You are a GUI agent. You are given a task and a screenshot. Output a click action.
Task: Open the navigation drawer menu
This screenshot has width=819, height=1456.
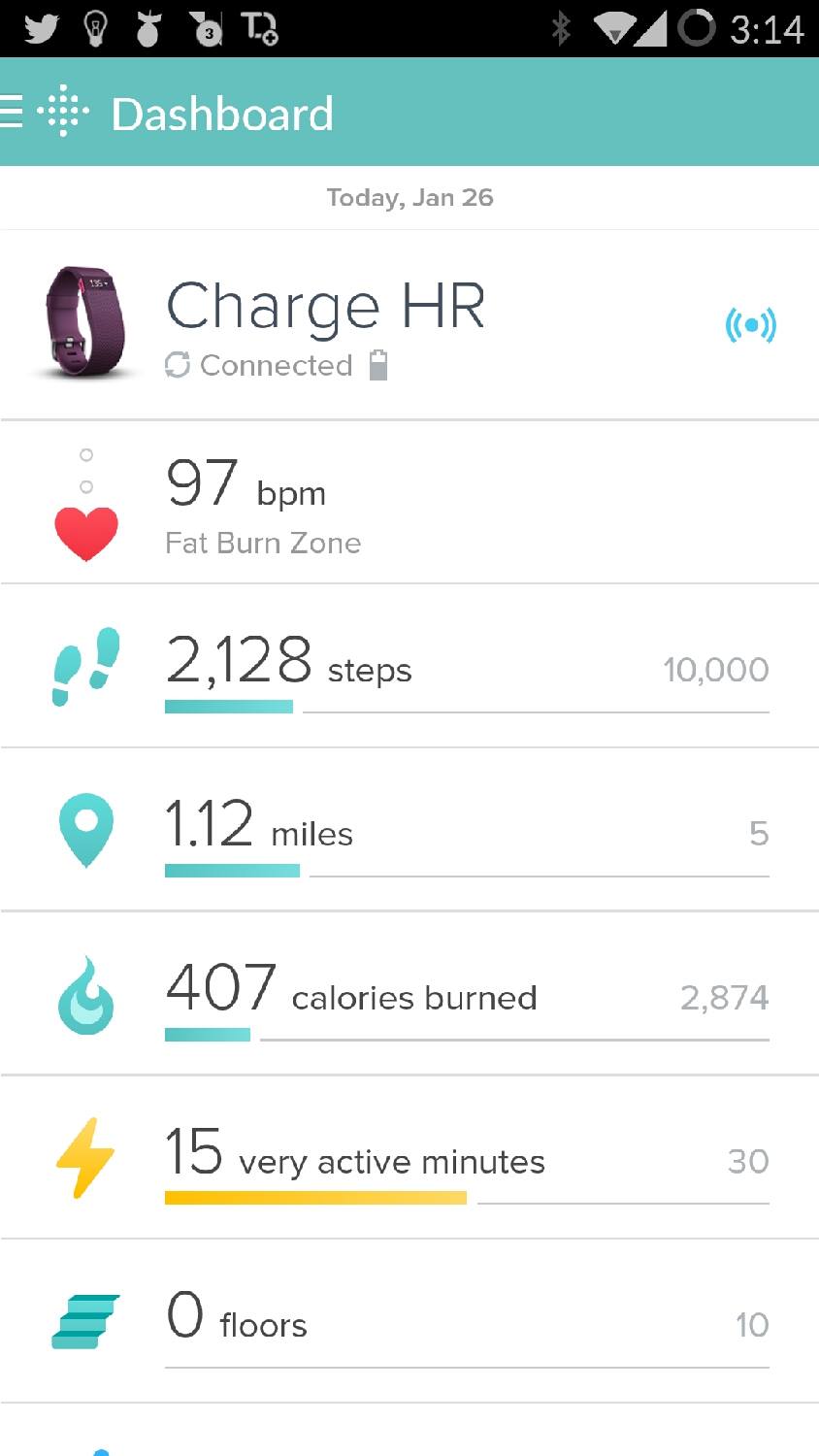14,113
